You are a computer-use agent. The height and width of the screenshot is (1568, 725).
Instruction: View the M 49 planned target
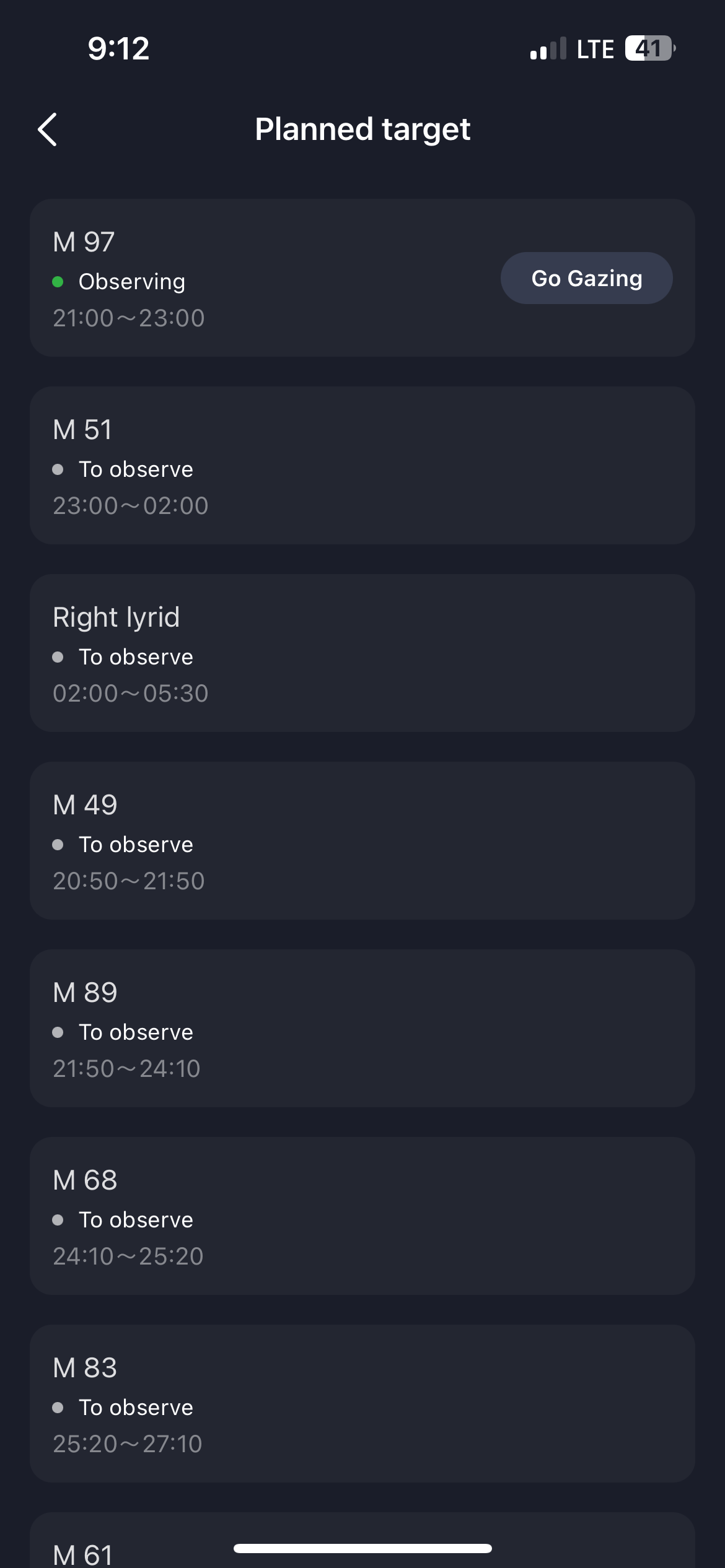click(x=362, y=841)
